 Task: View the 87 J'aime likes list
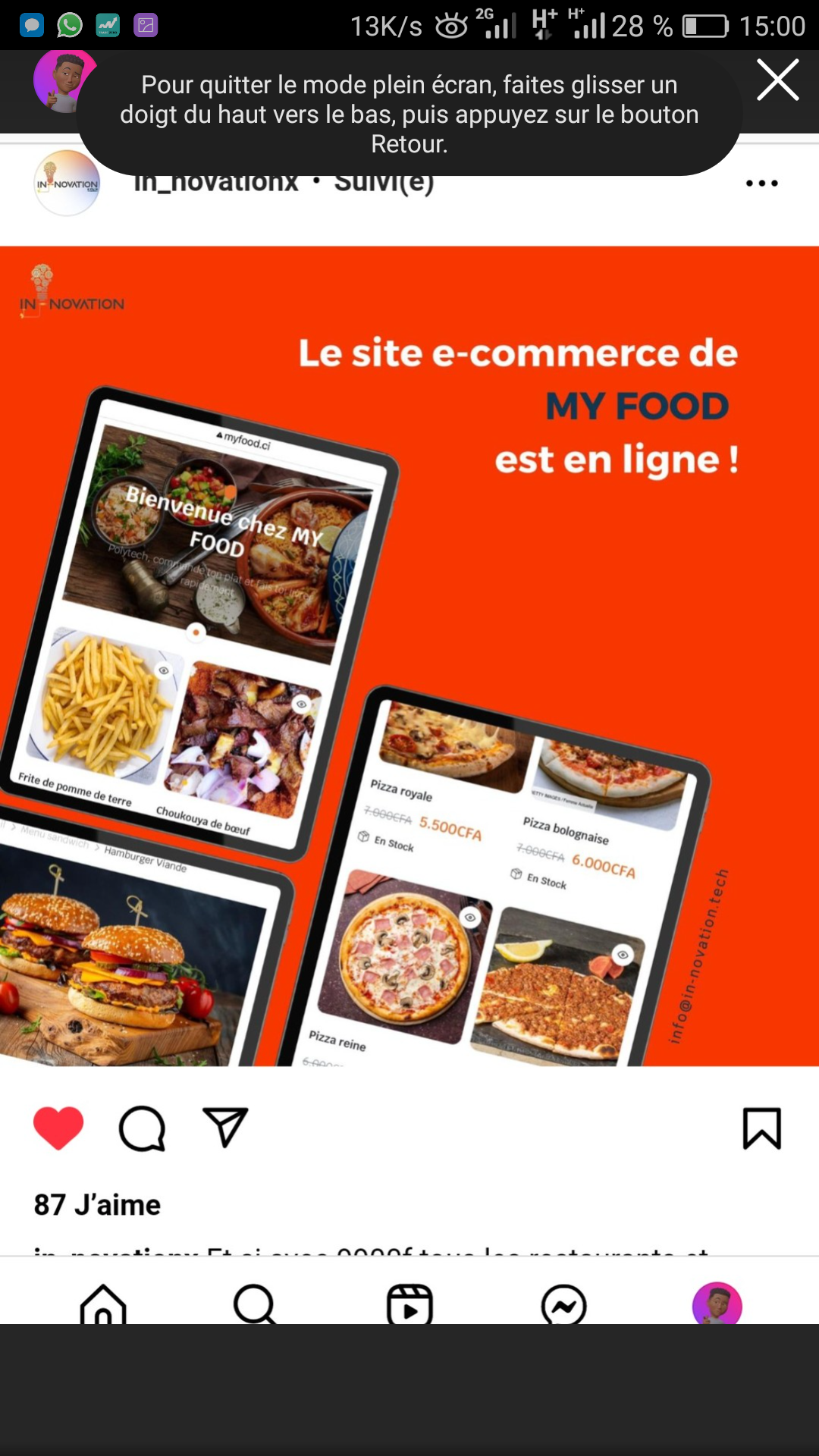tap(97, 1204)
